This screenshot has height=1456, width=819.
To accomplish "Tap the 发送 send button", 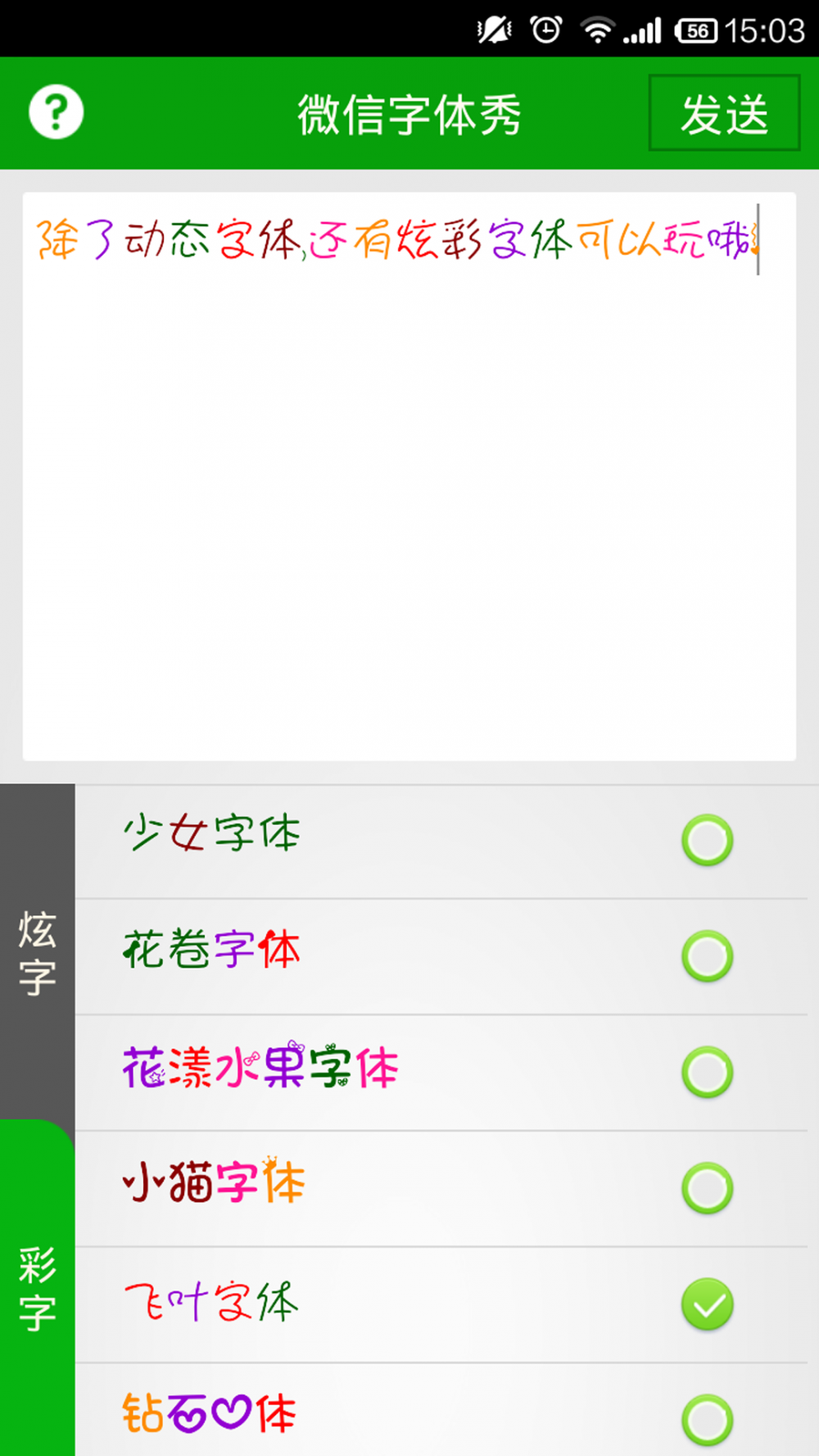I will (x=724, y=113).
